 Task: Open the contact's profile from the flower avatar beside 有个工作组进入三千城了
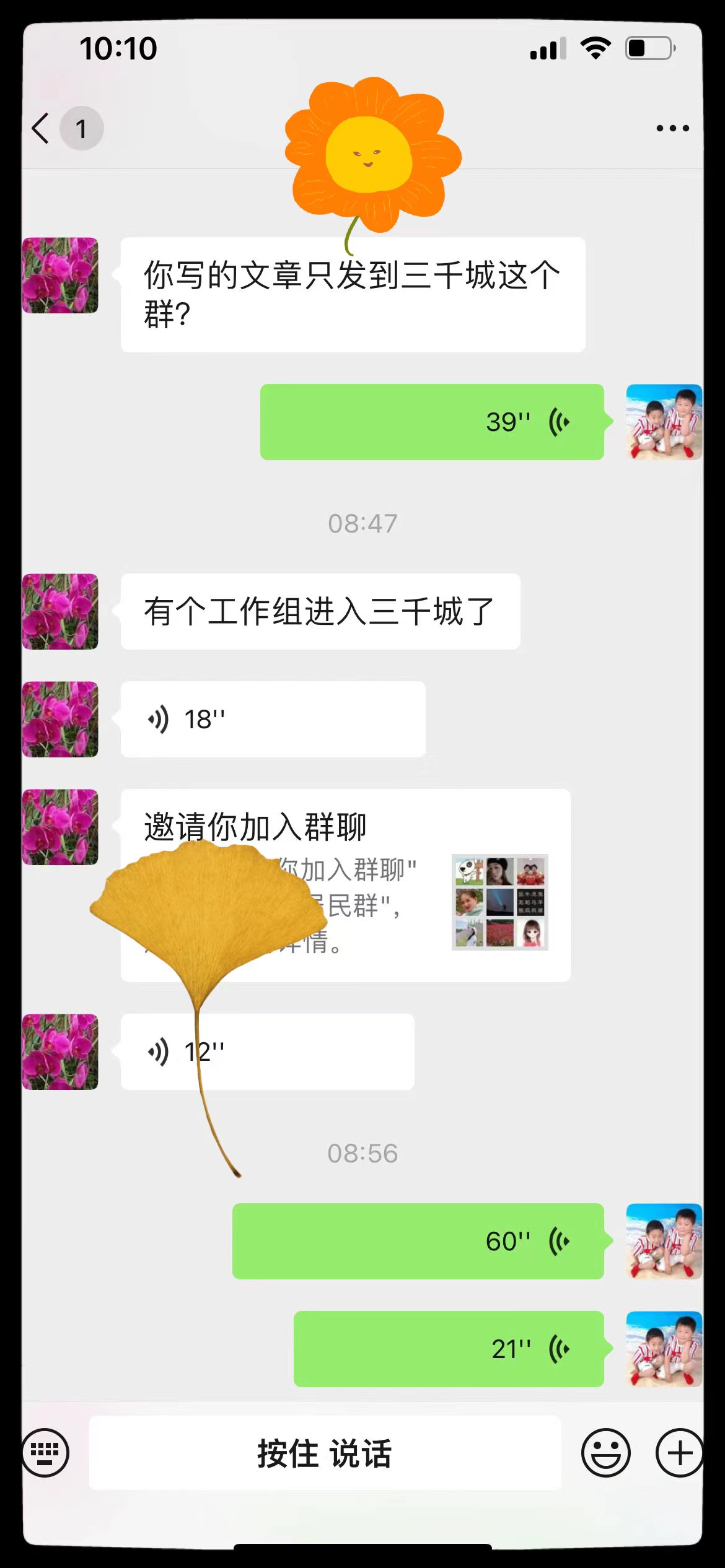coord(60,612)
